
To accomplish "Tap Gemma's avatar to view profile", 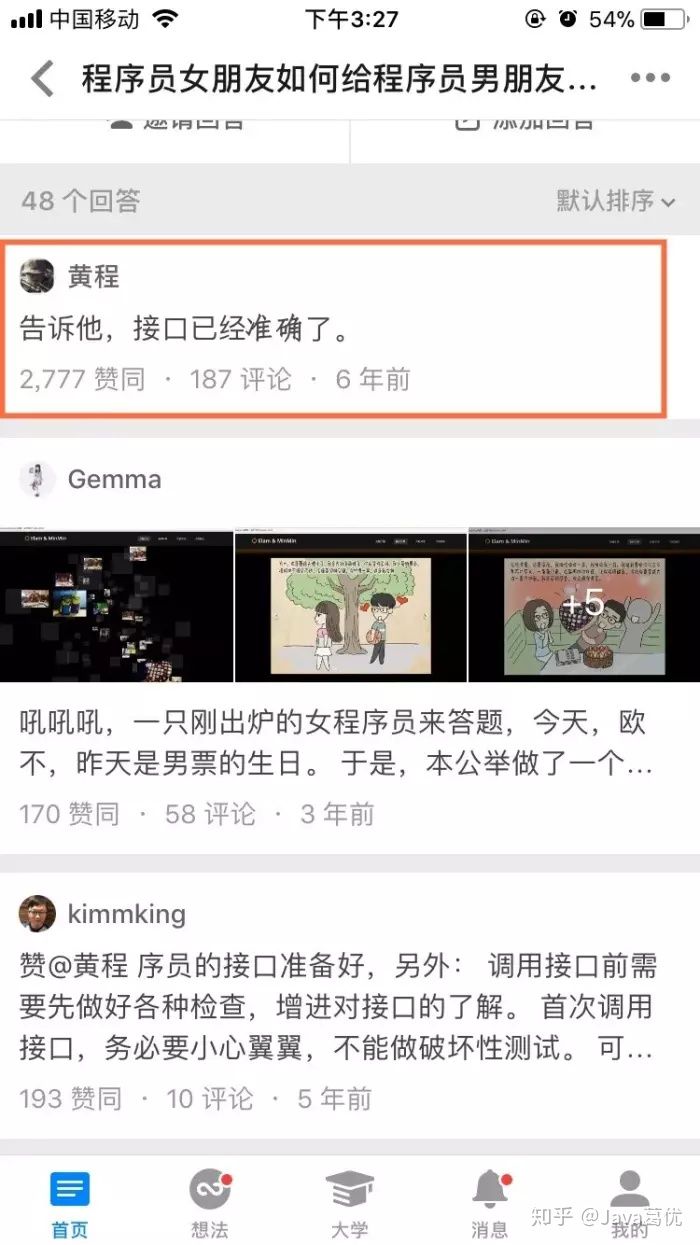I will click(37, 479).
